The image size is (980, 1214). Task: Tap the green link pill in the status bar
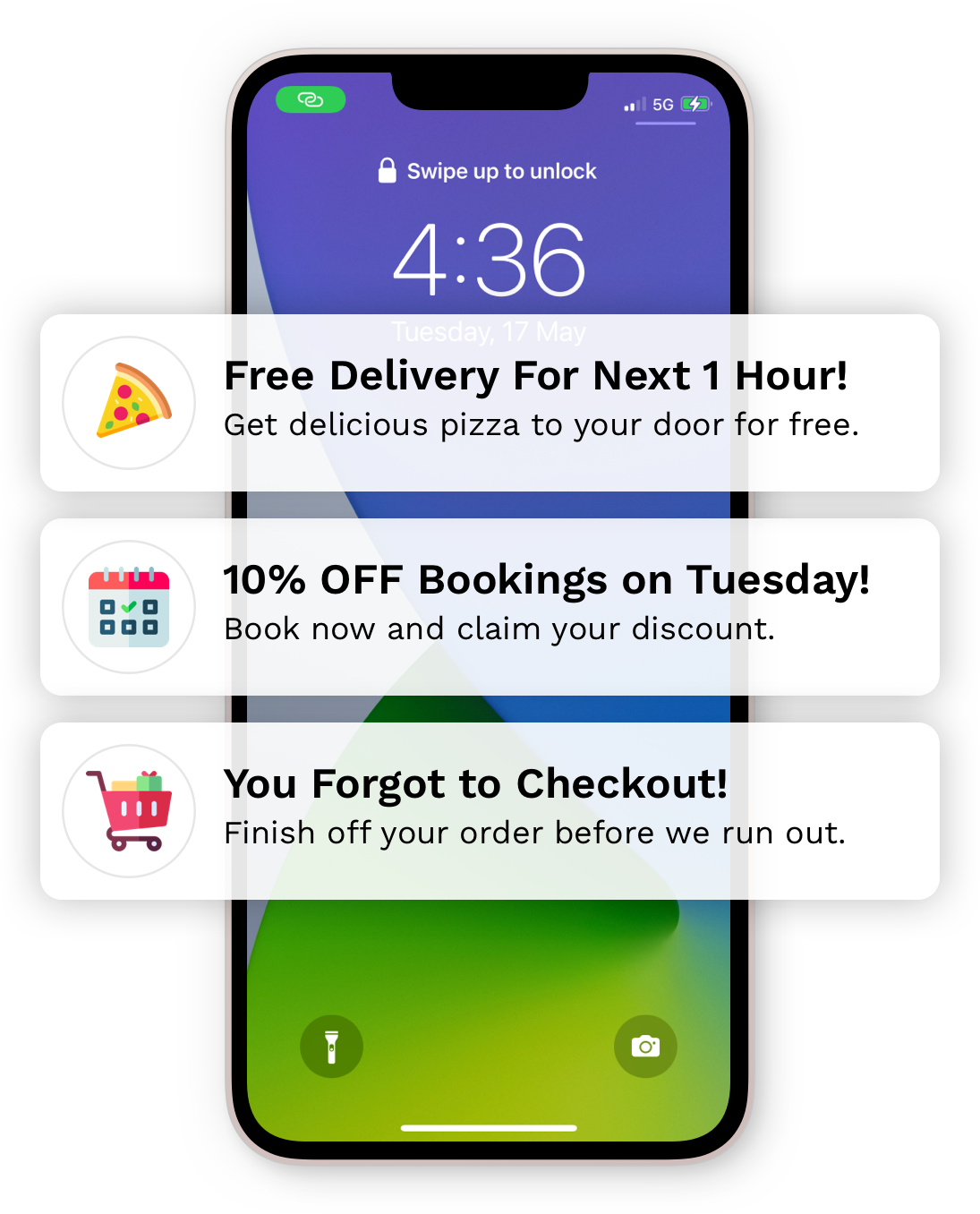(310, 100)
